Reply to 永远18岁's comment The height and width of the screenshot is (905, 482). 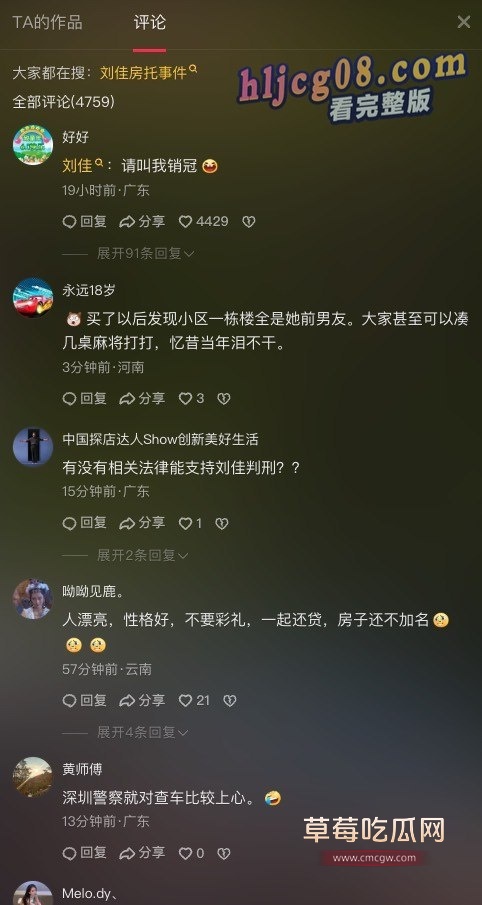85,398
